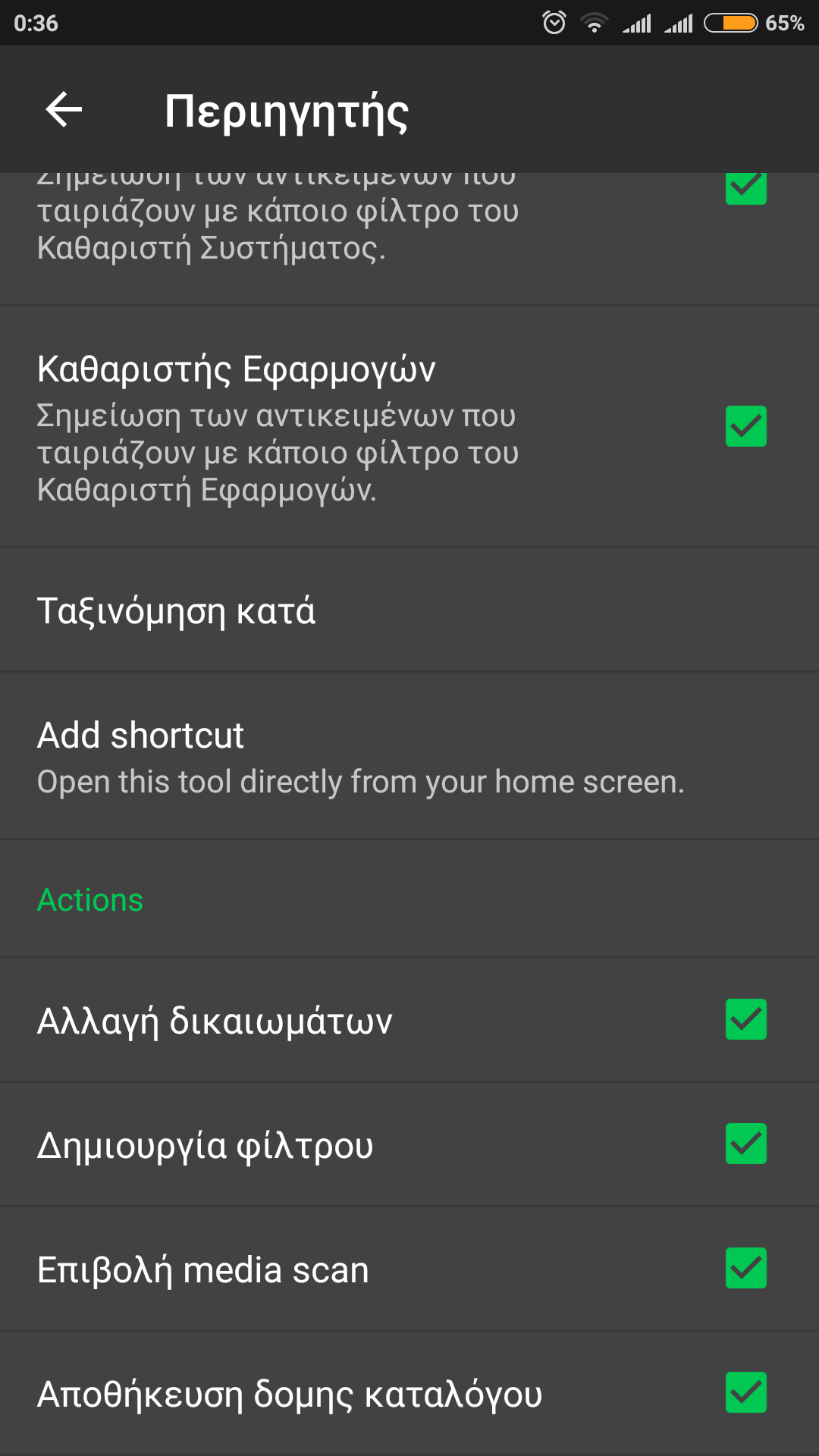819x1456 pixels.
Task: Untick Επιβολή media scan
Action: pyautogui.click(x=745, y=1268)
